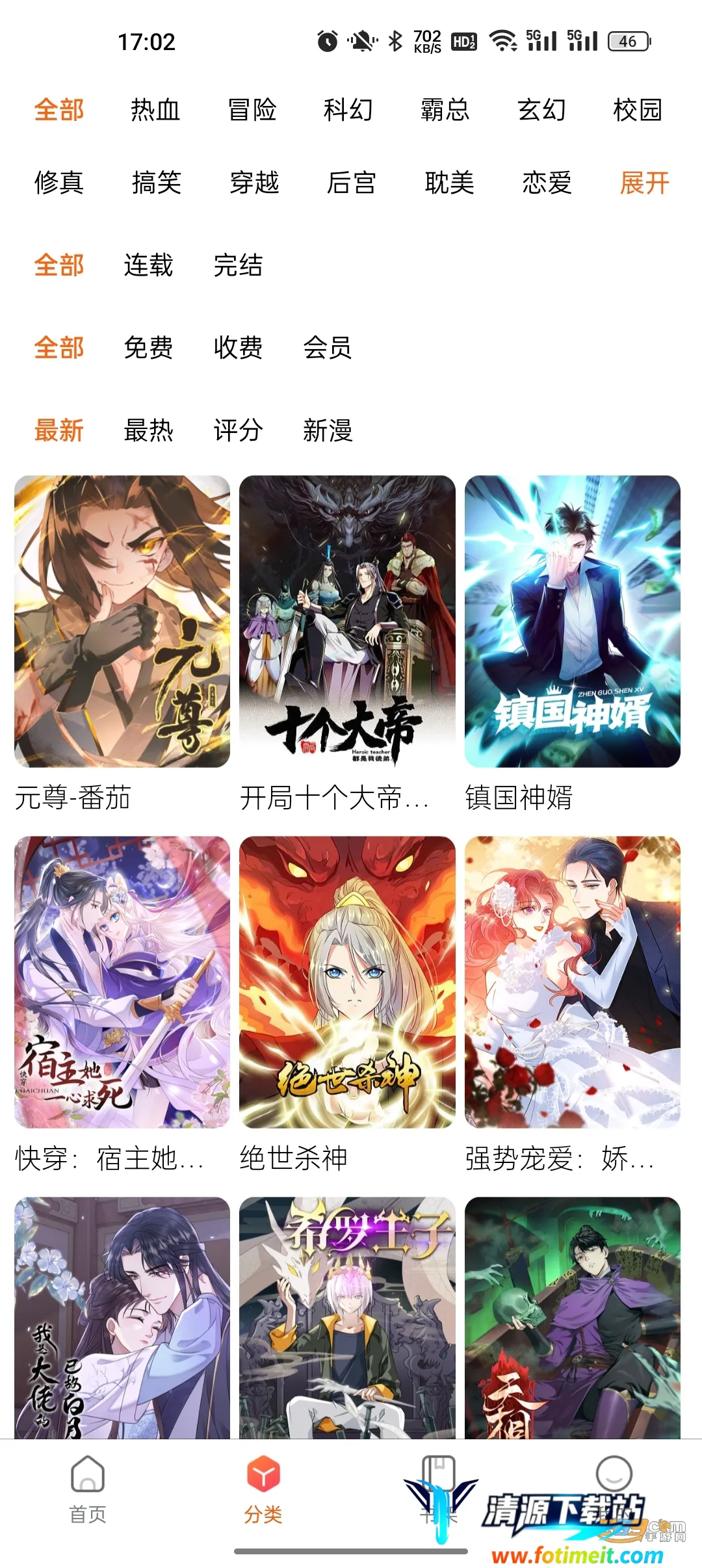Sort comics by 最热
The image size is (702, 1568).
[x=148, y=430]
